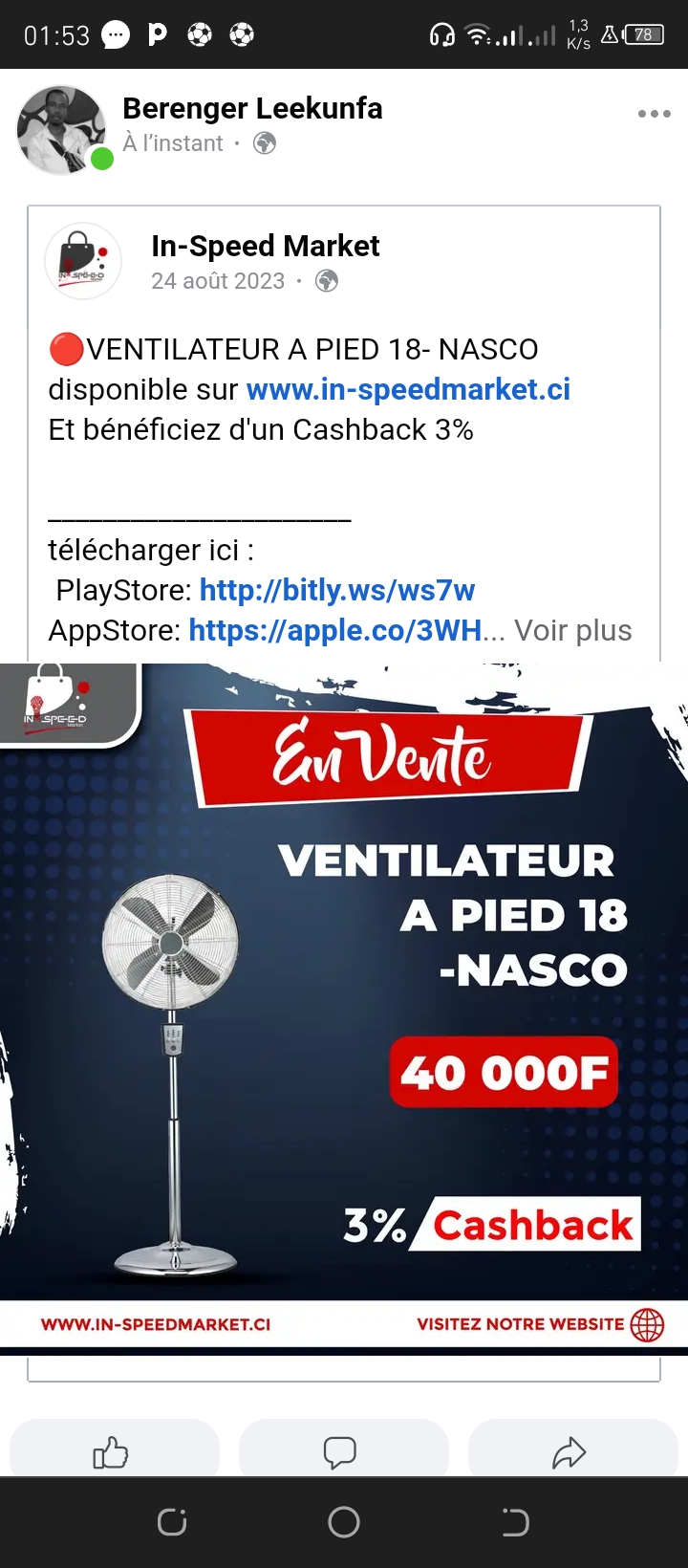Open In-Speed Market page avatar
Image resolution: width=688 pixels, height=1568 pixels.
(83, 261)
